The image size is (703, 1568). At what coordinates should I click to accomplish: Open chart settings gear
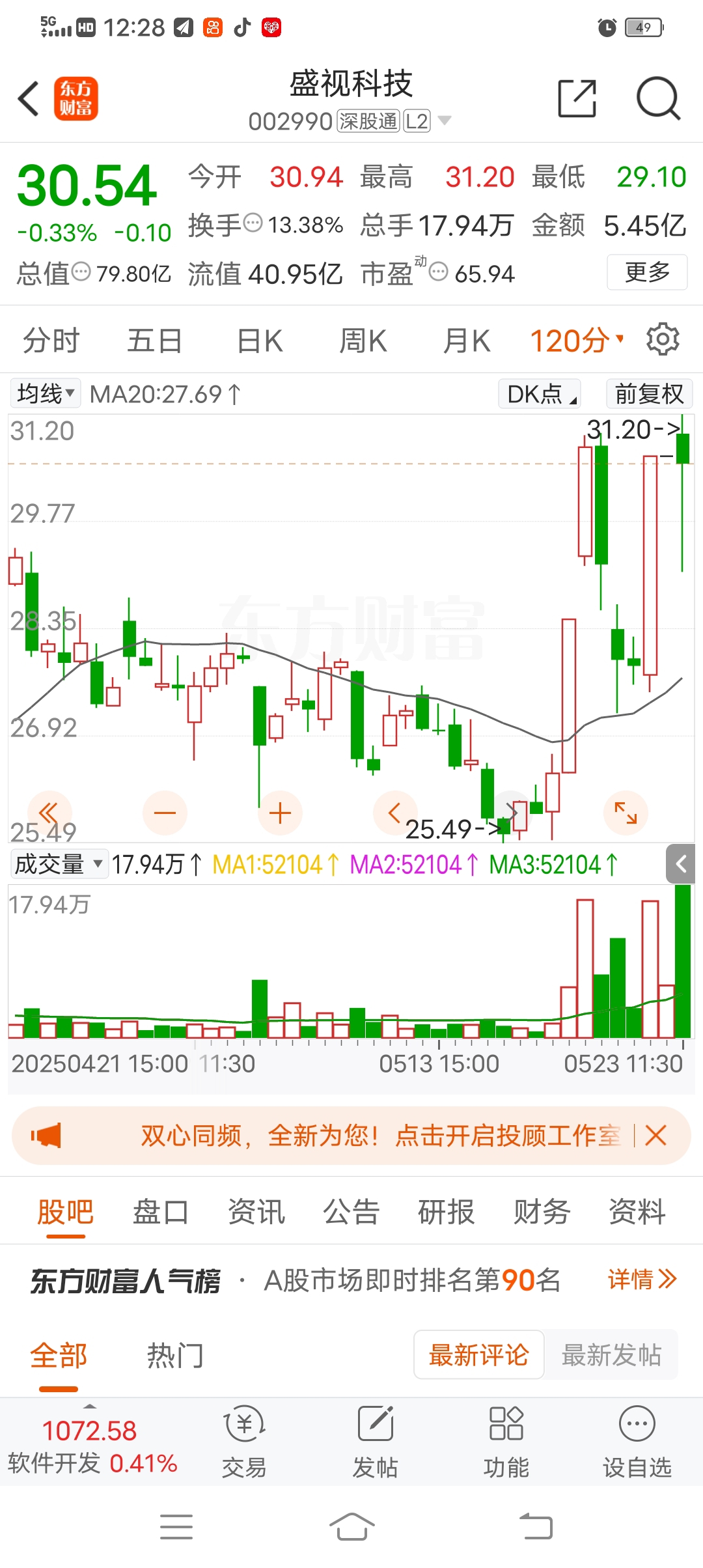coord(663,339)
